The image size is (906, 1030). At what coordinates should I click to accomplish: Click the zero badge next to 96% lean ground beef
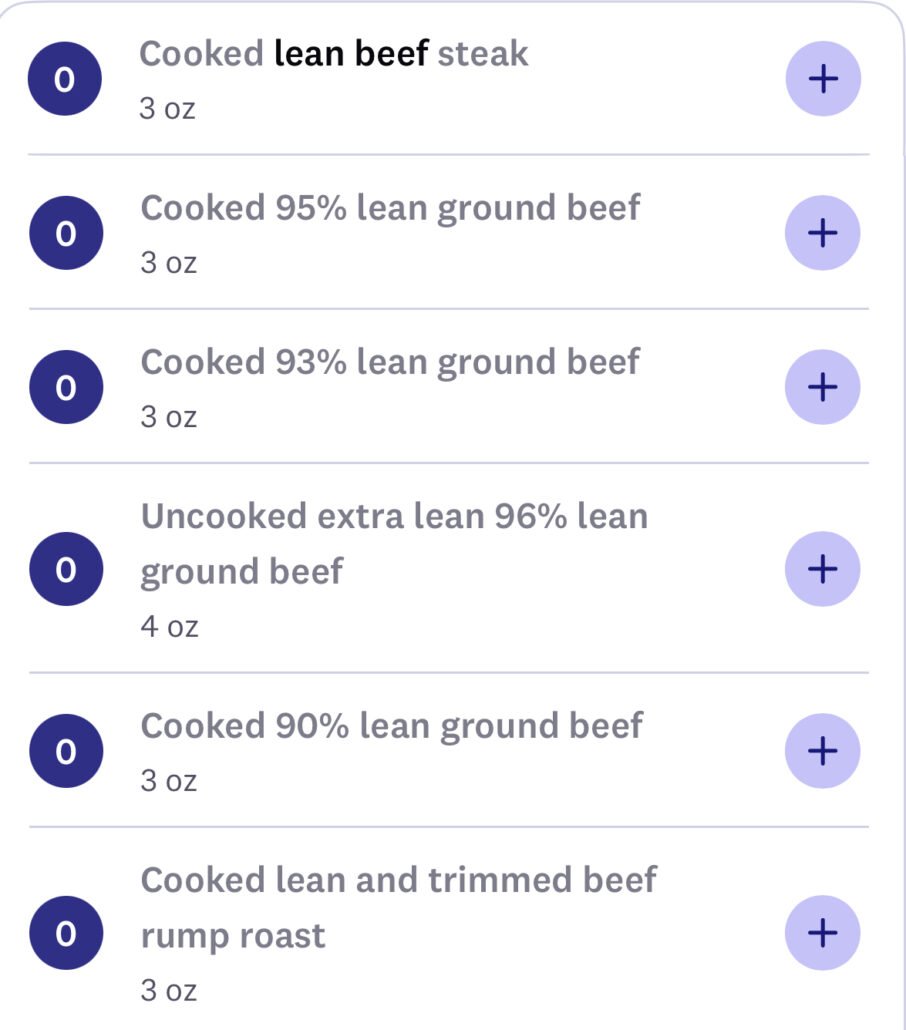66,568
